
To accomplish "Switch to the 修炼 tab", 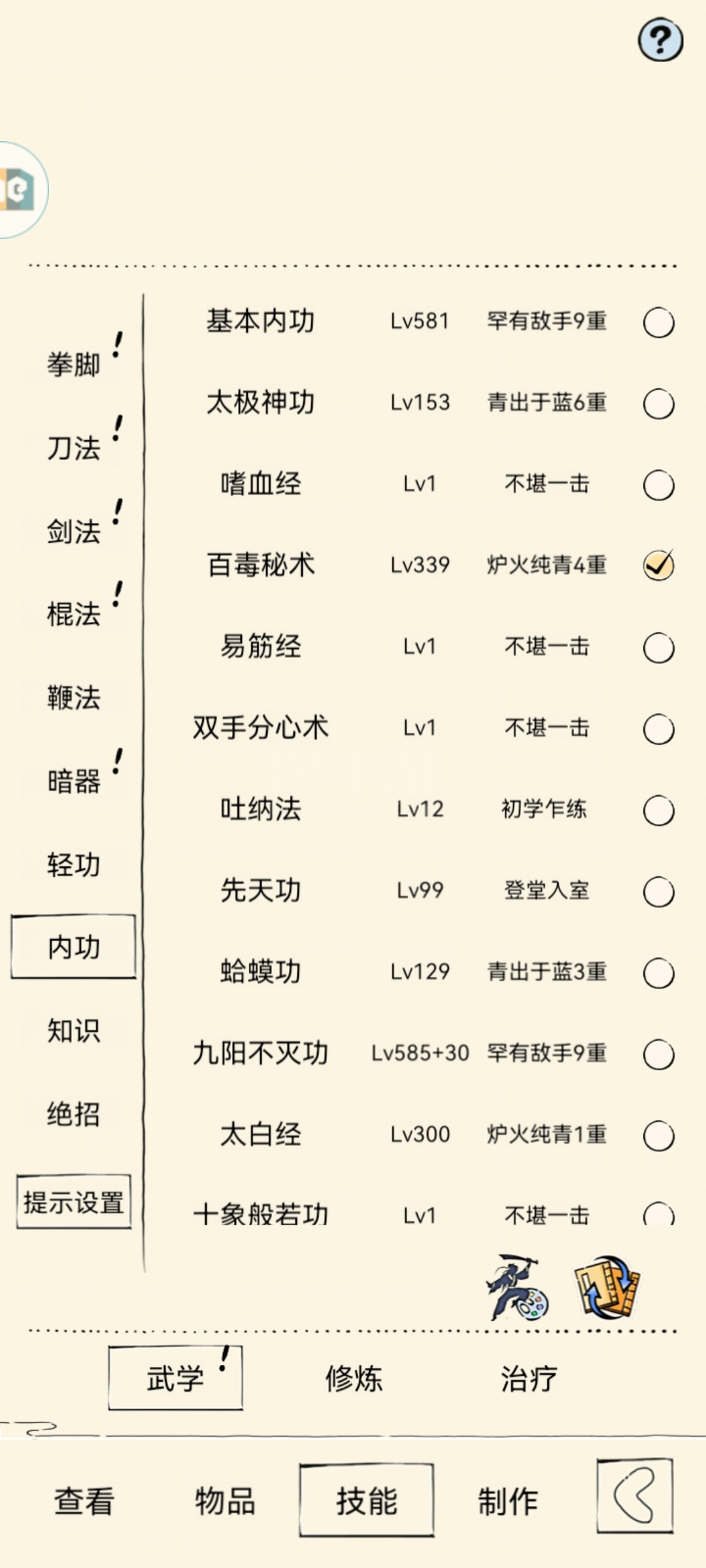I will click(354, 1379).
